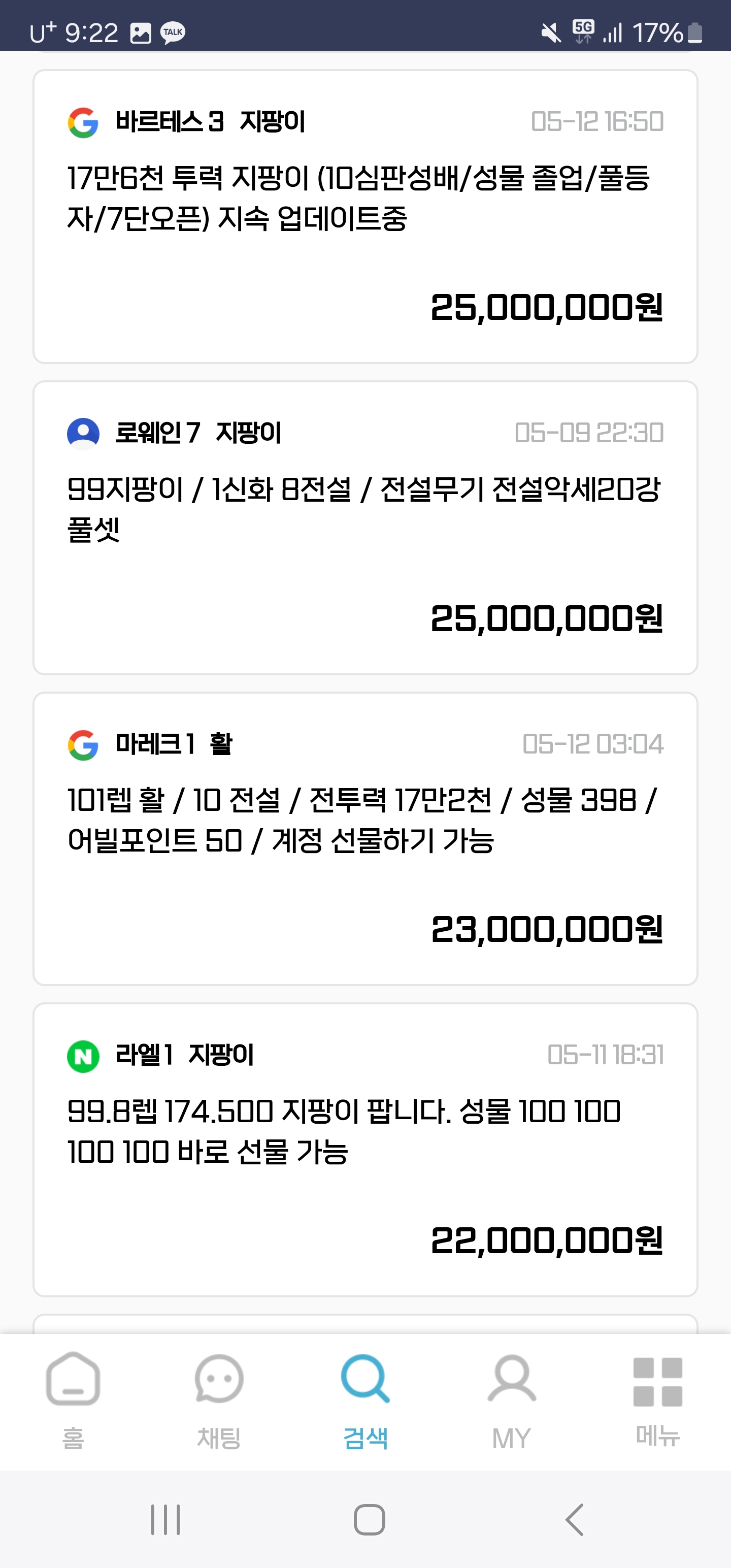Open the 메뉴 tab
The height and width of the screenshot is (1568, 731).
click(657, 1402)
